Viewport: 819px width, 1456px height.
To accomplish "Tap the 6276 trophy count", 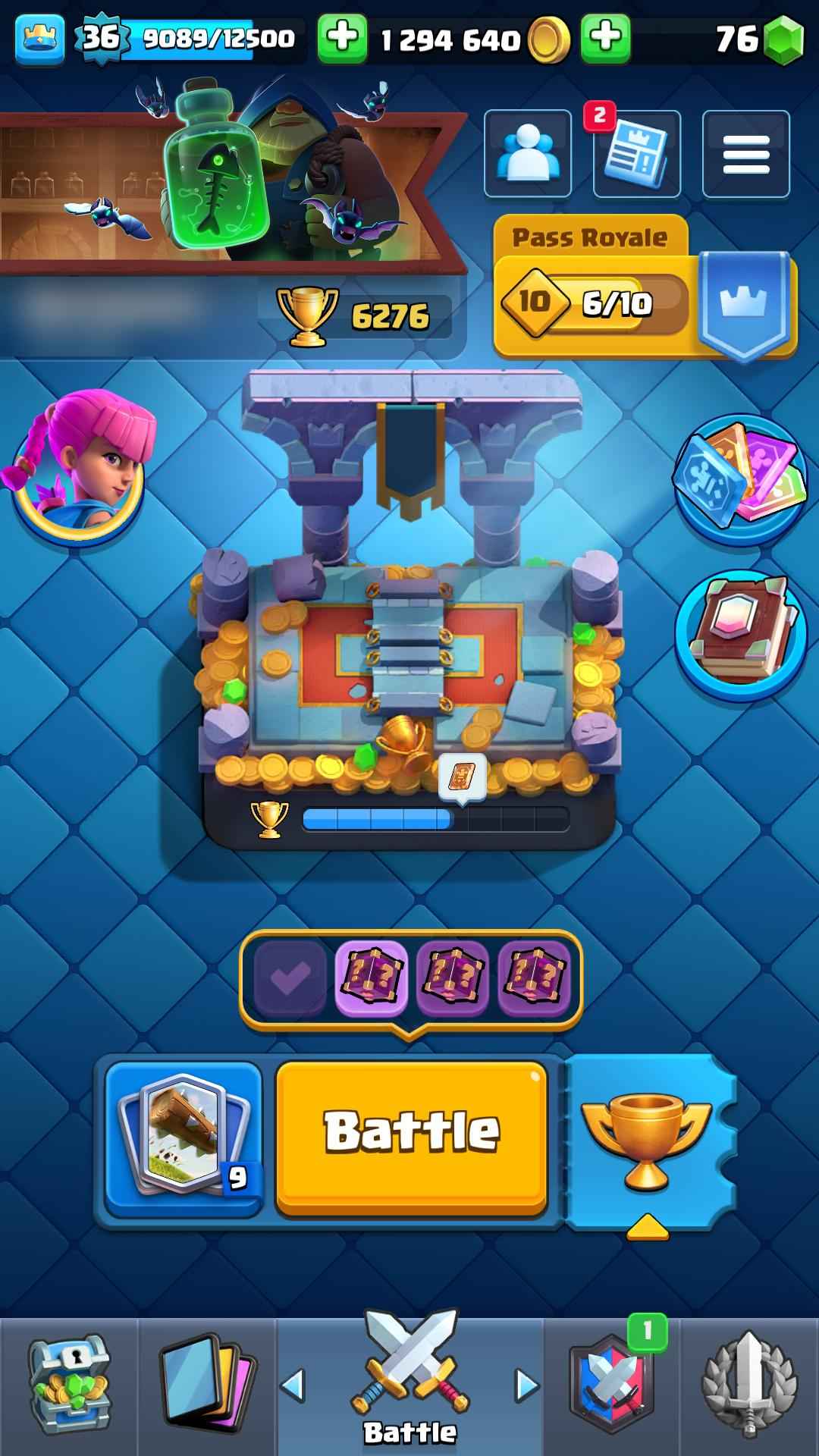I will (x=356, y=315).
